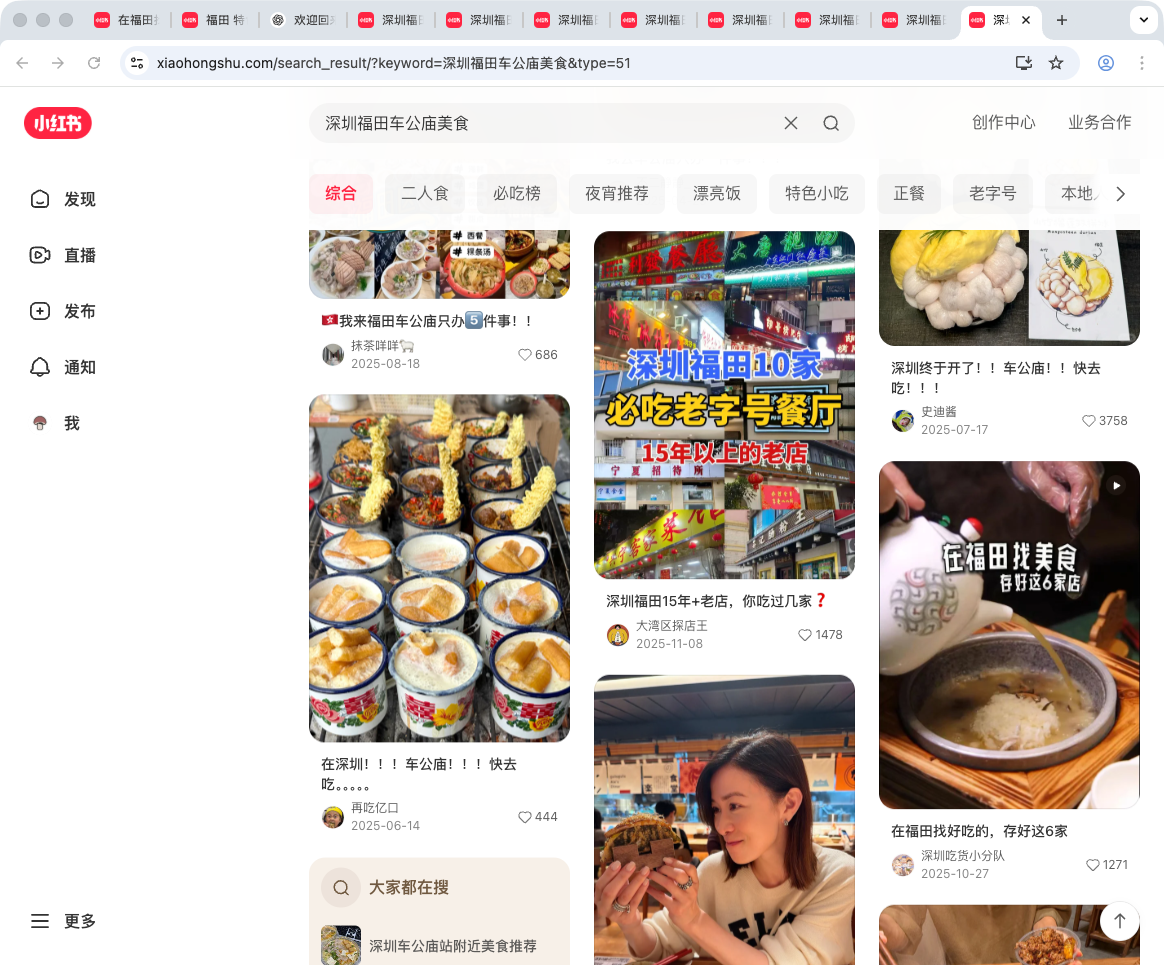The image size is (1164, 965).
Task: Go to 直播 in the sidebar
Action: 64,255
